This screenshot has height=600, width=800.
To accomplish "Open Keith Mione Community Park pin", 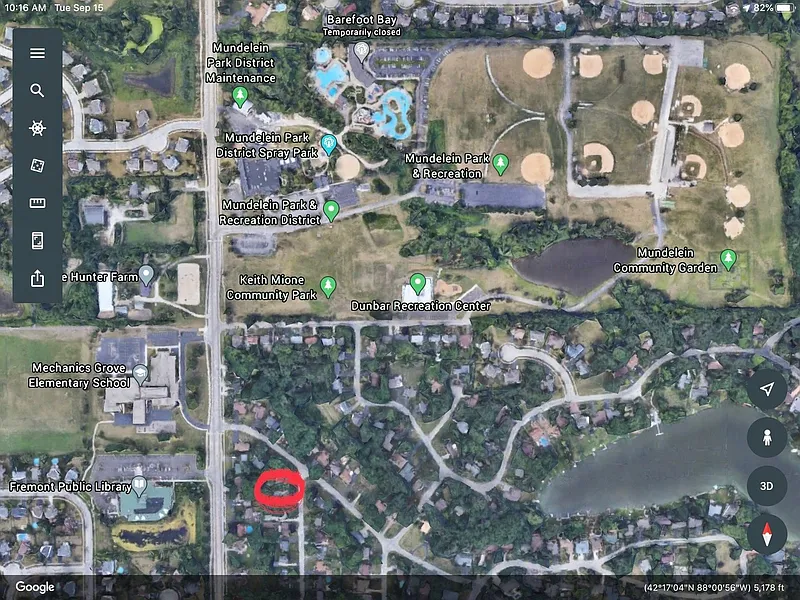I will click(327, 287).
